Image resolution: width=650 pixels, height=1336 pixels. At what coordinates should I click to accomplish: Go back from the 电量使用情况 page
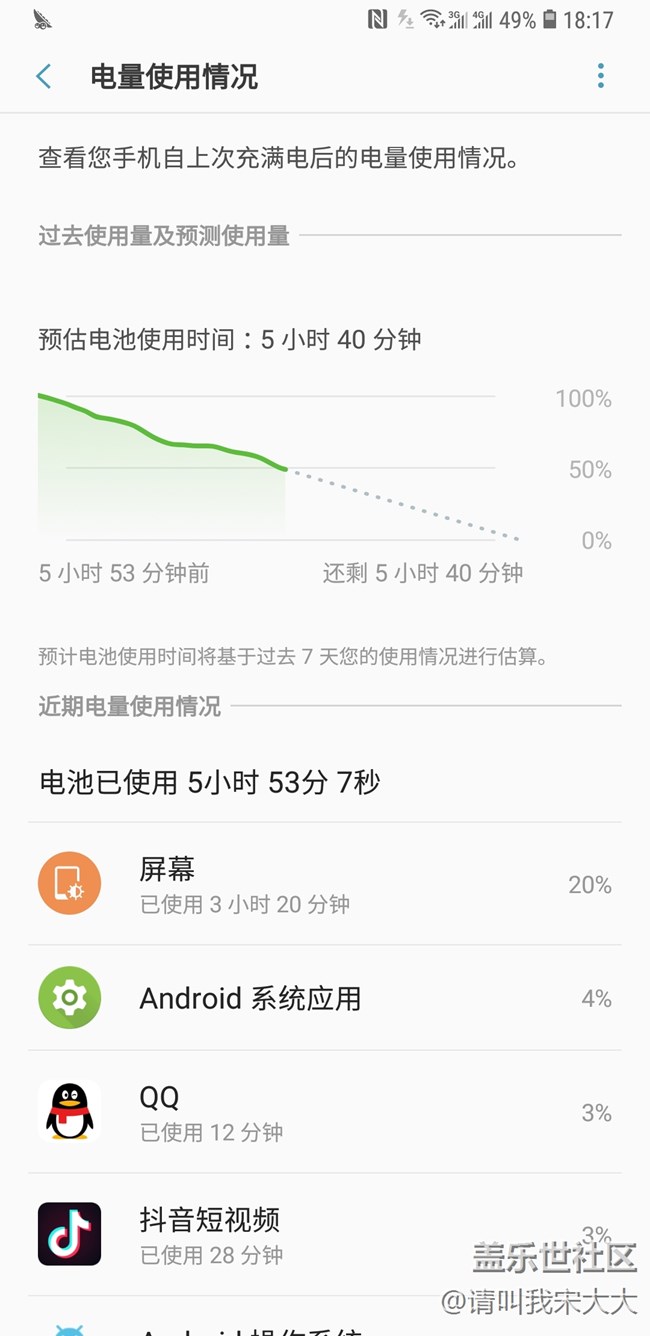coord(44,77)
